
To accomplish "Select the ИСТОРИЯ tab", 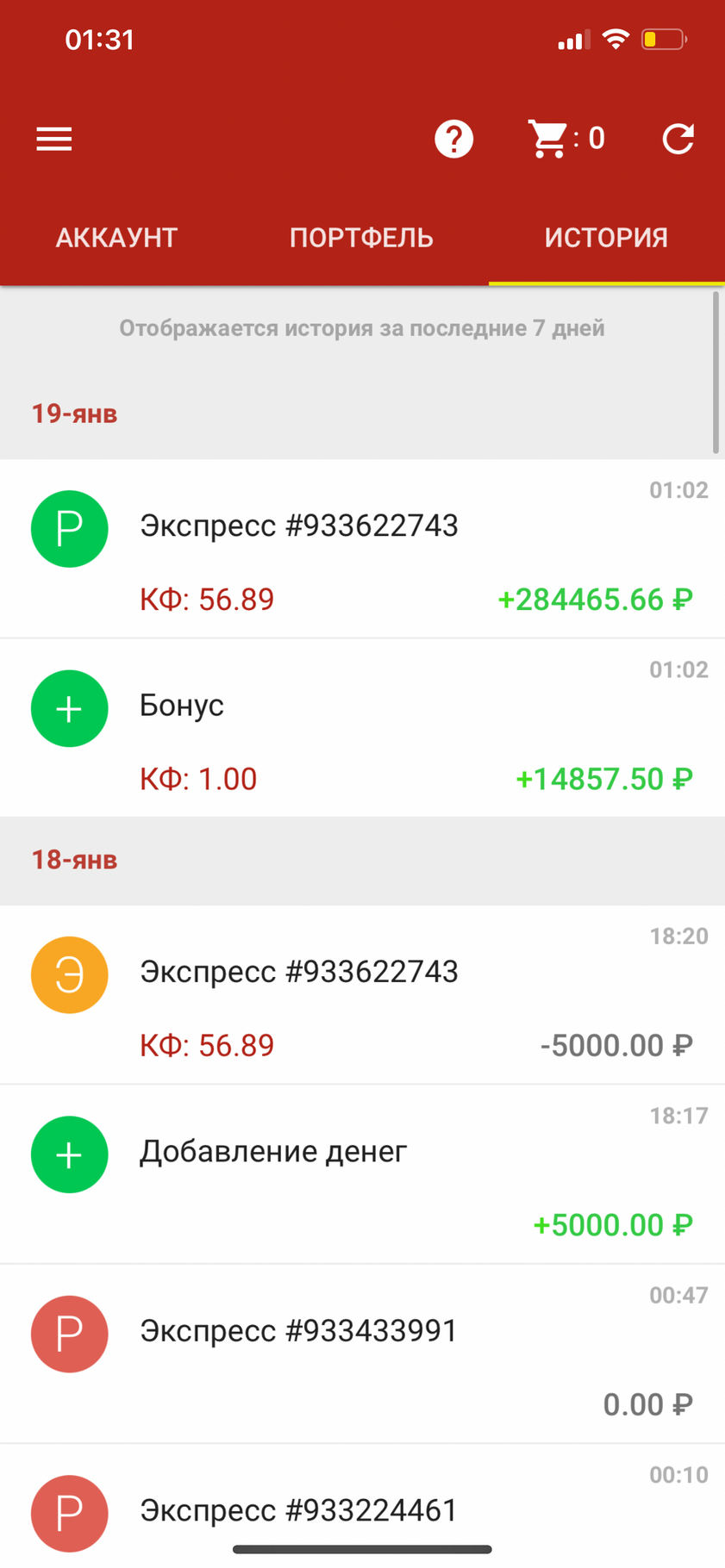I will pos(606,238).
